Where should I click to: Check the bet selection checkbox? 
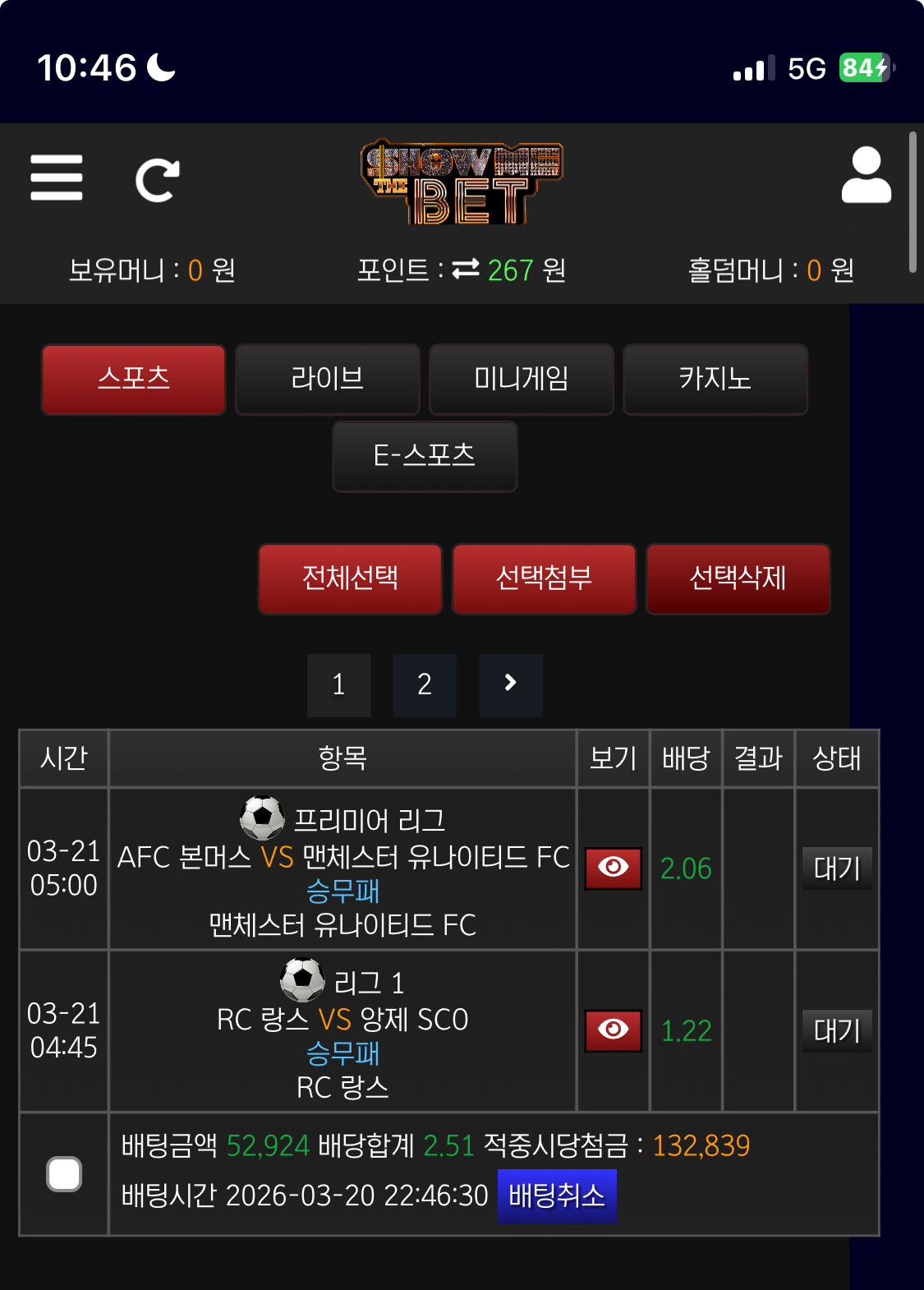click(64, 1173)
